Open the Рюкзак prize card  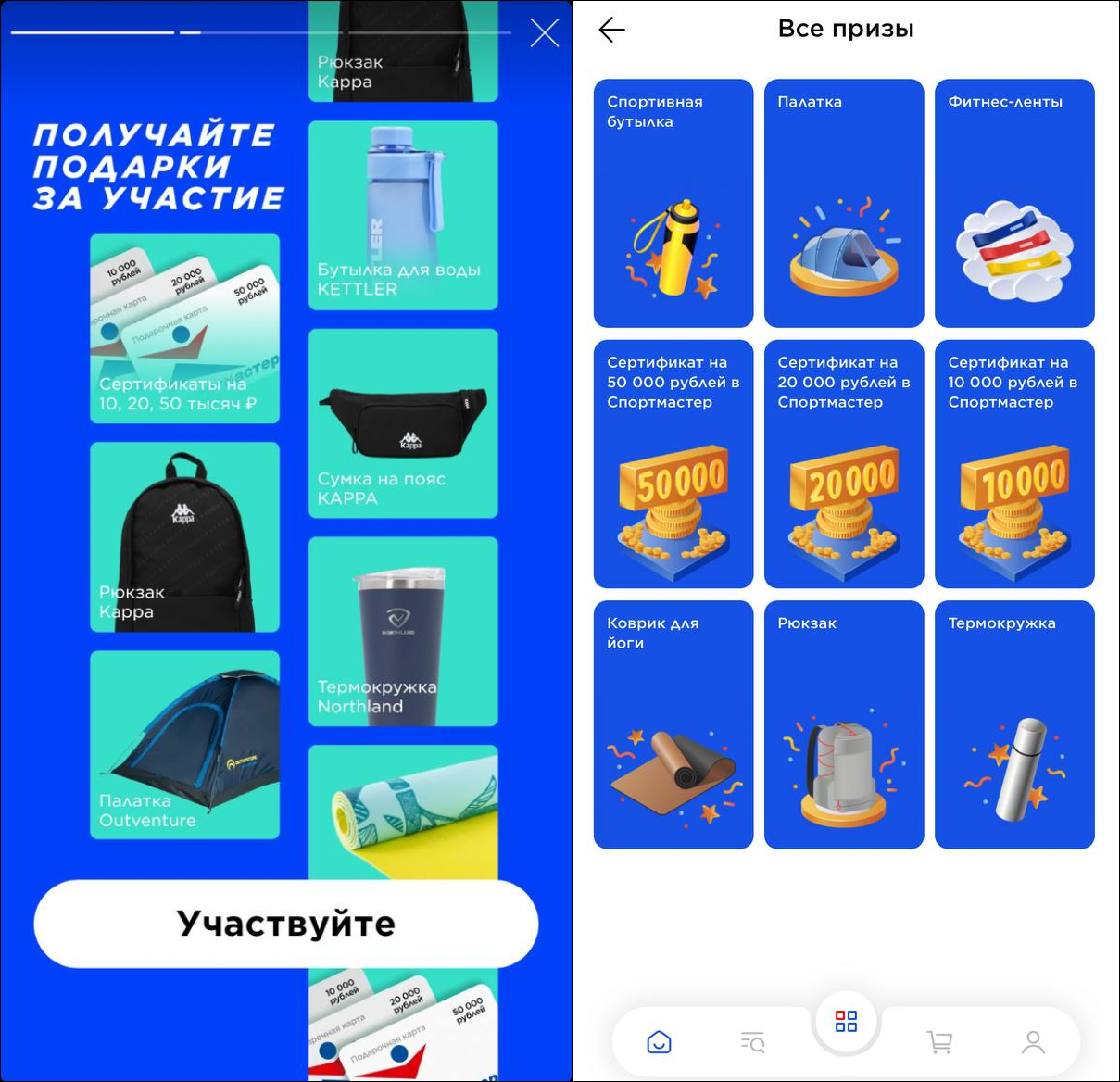[x=844, y=724]
